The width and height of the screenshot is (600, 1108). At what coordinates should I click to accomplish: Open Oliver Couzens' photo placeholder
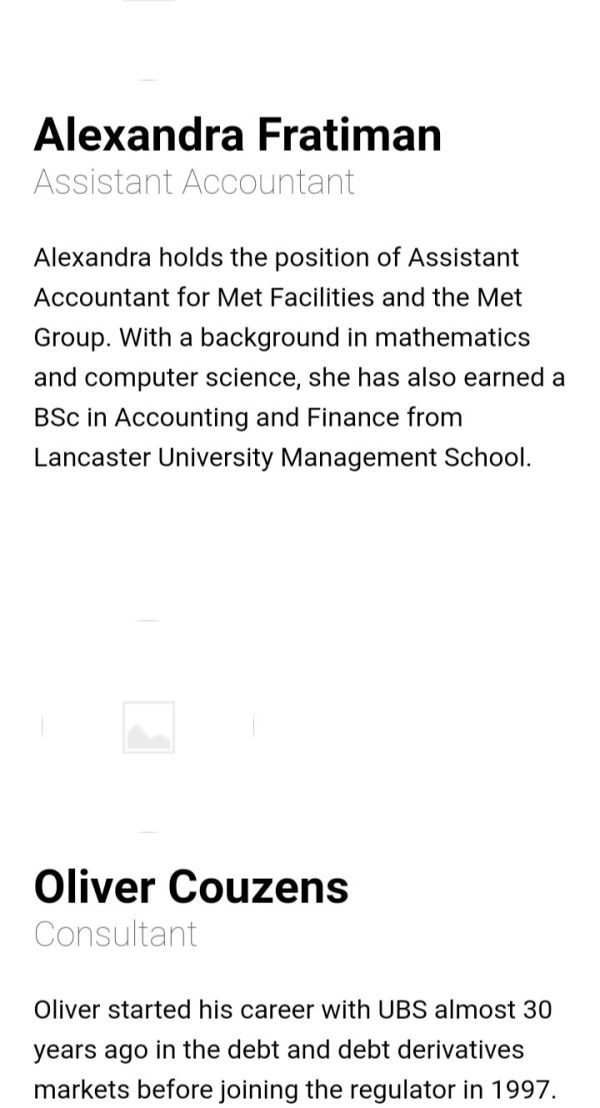click(x=148, y=727)
